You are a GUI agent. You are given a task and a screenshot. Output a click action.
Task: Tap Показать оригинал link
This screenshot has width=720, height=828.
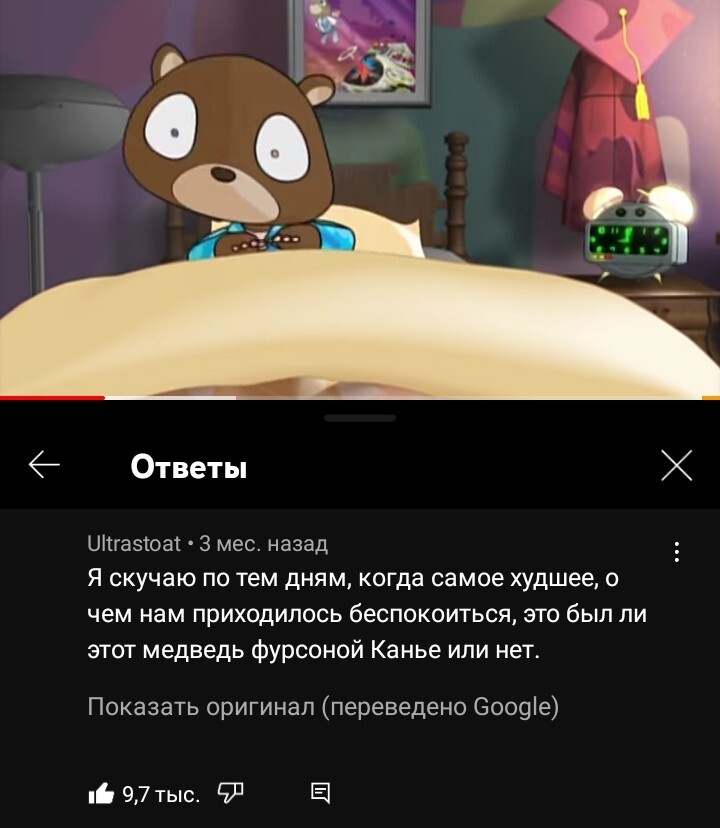click(x=323, y=707)
